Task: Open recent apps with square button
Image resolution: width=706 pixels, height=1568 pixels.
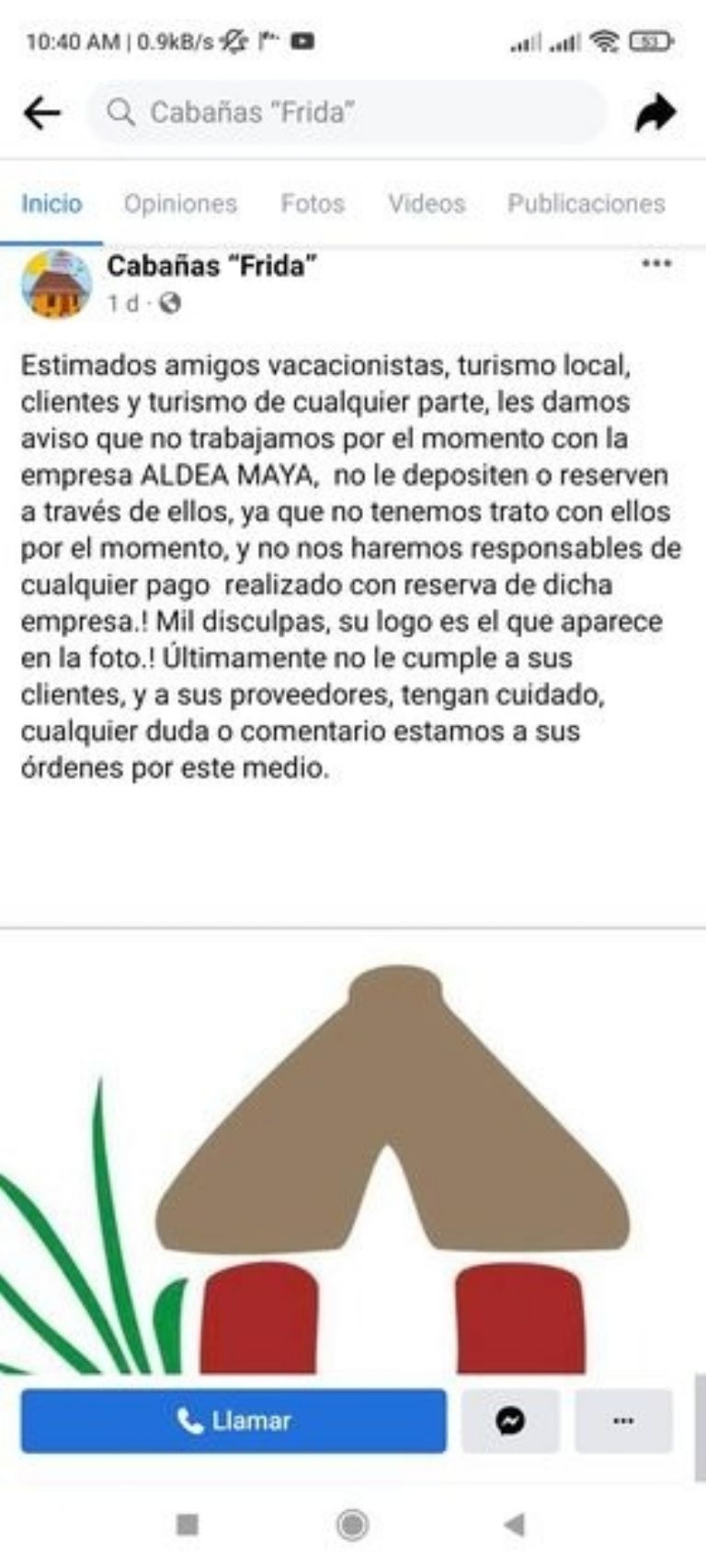Action: click(188, 1525)
